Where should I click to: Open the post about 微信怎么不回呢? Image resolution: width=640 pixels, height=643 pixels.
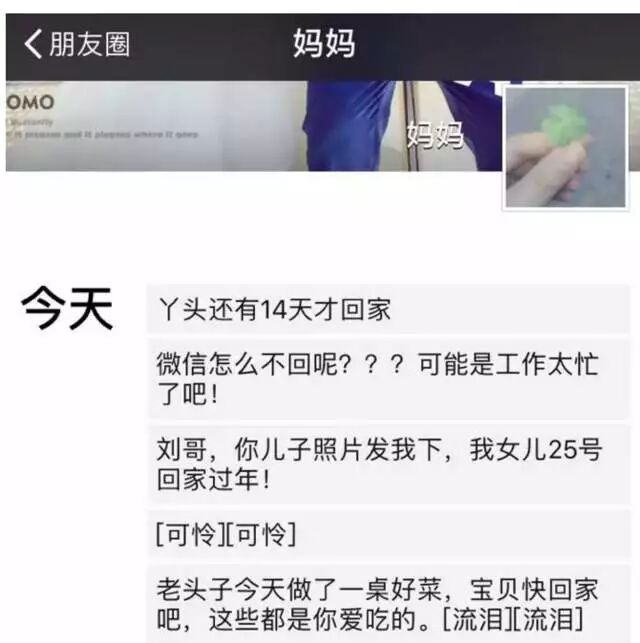388,378
